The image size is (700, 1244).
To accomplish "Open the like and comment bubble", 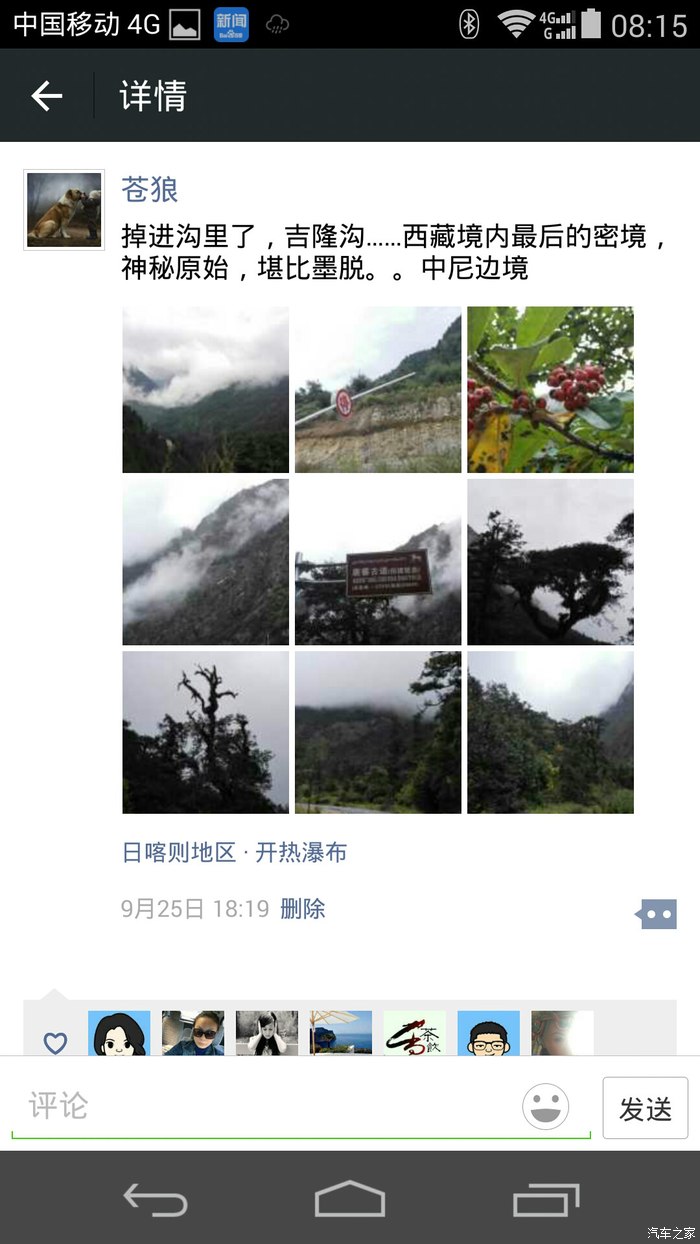I will [658, 913].
